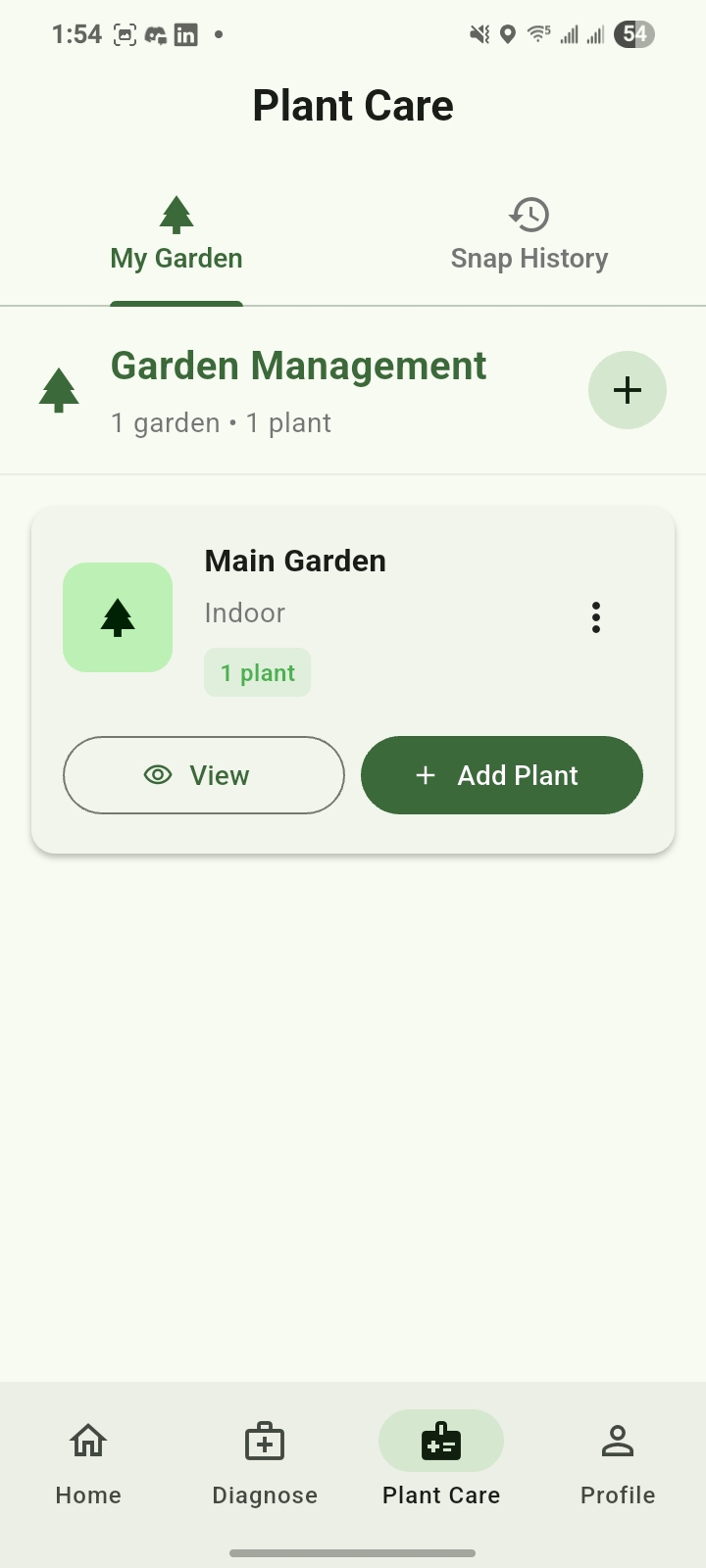Select the My Garden tab
Screen dimensions: 706x1568
pyautogui.click(x=176, y=257)
